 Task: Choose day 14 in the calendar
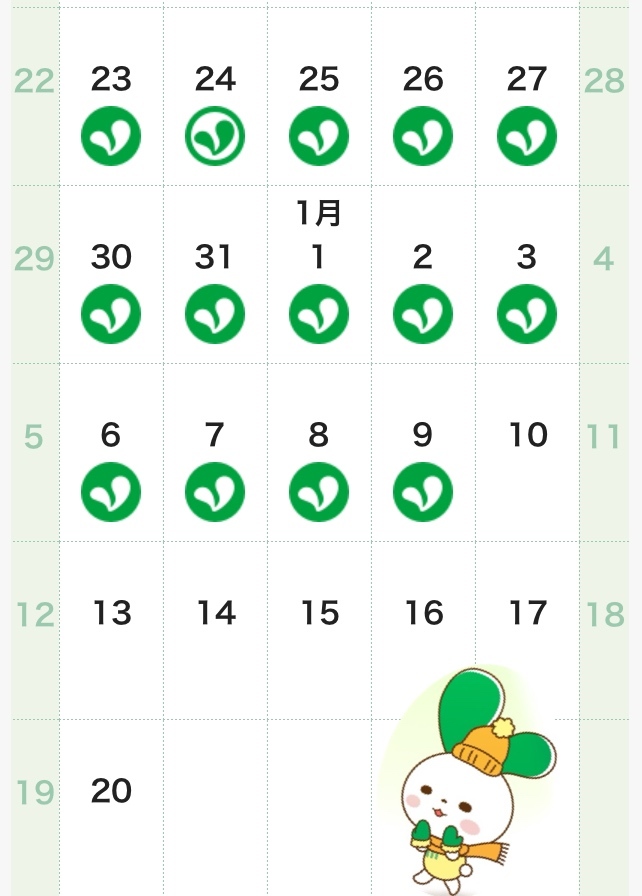[x=215, y=613]
